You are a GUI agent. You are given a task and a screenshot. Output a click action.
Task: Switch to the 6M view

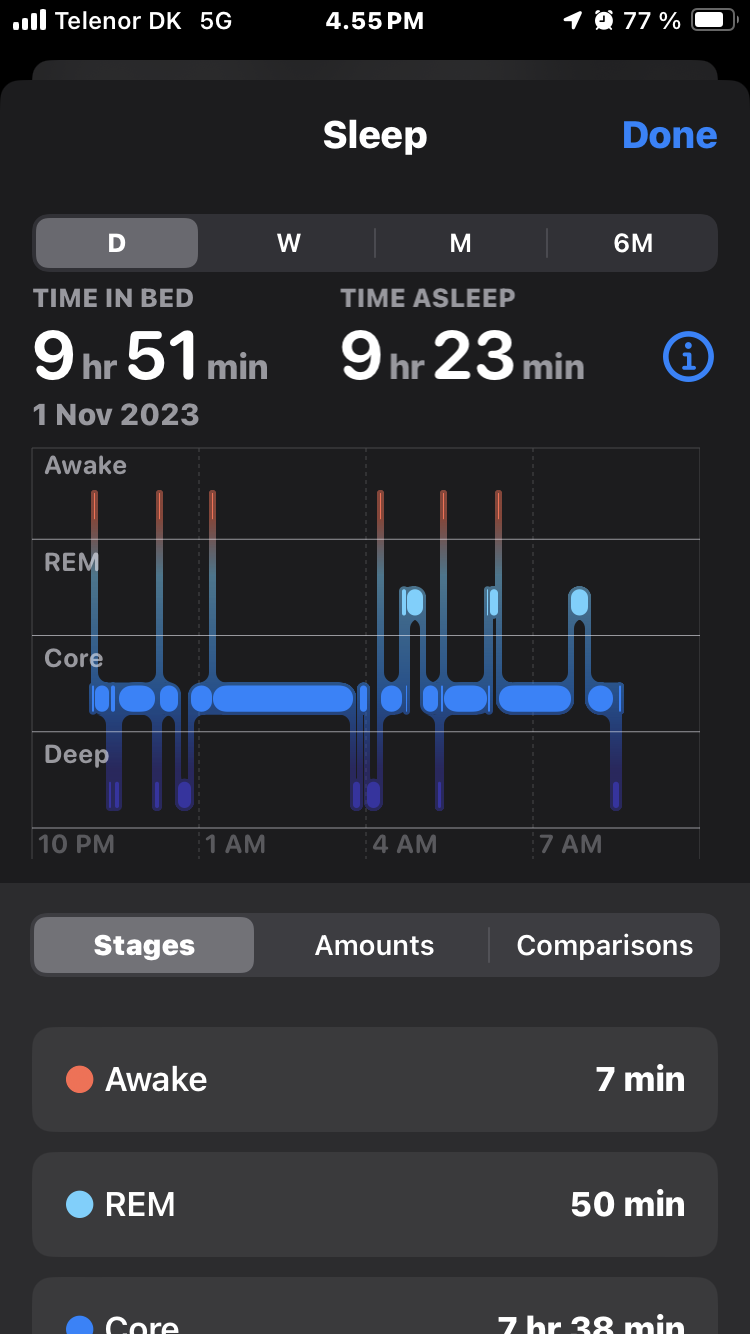[x=632, y=243]
